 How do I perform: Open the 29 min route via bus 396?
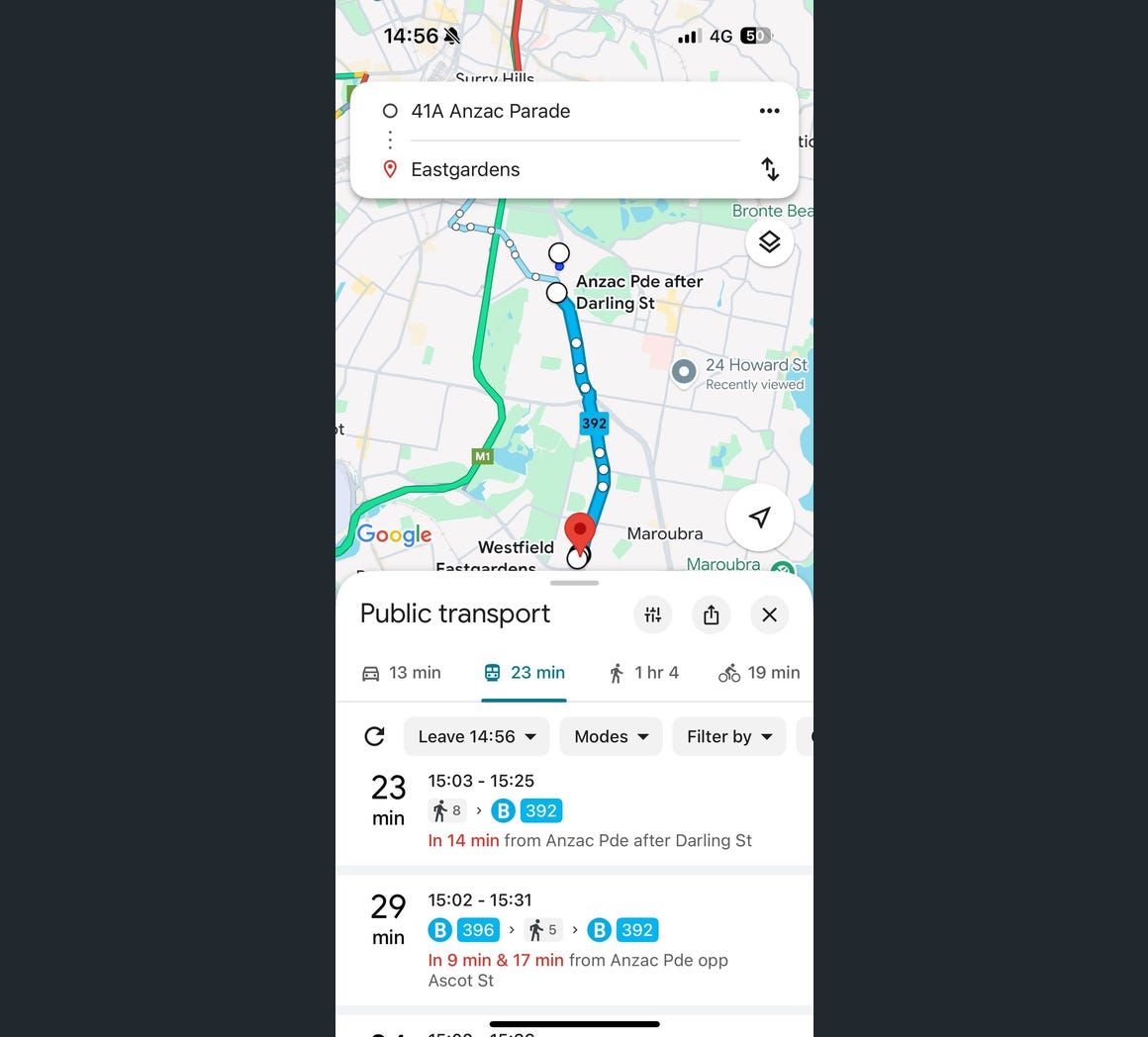[x=574, y=938]
